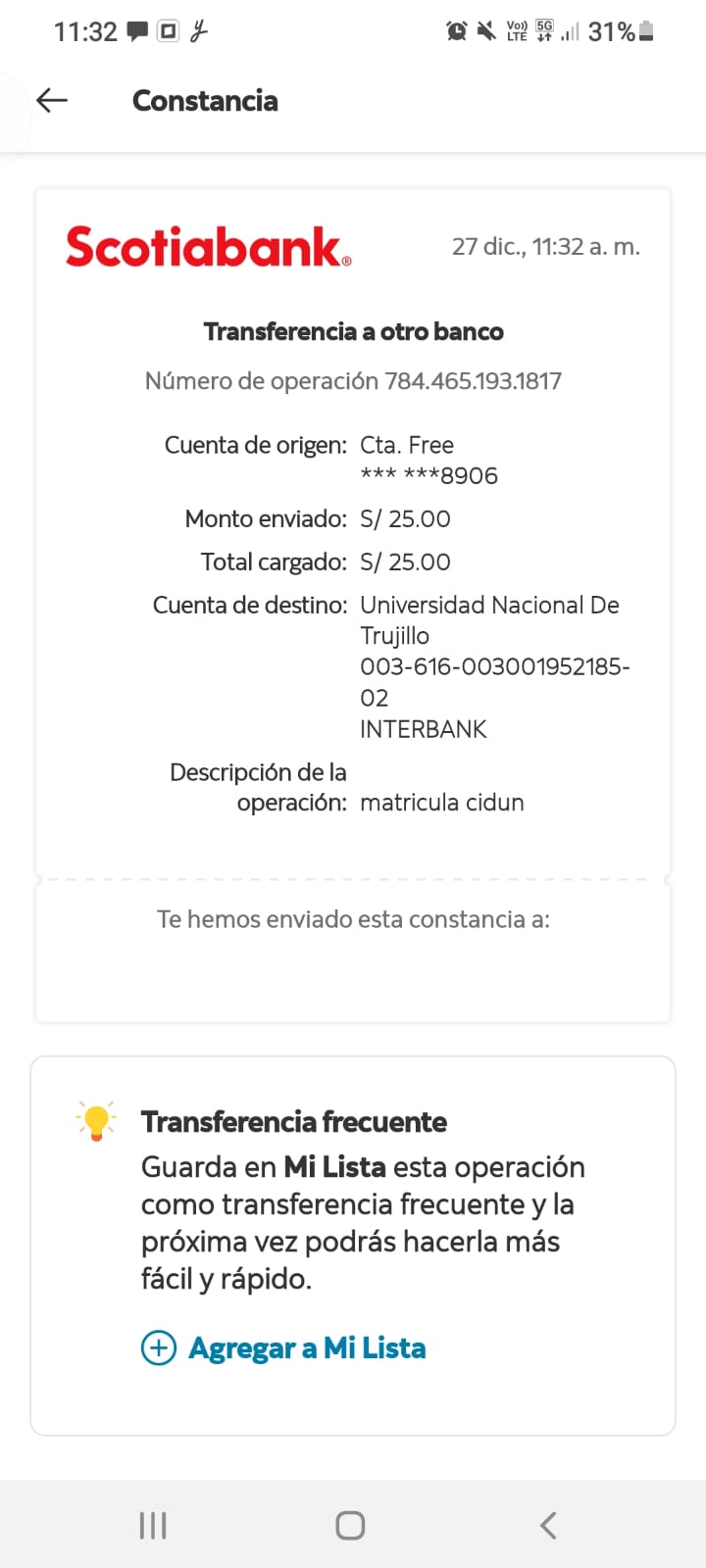Open recent apps from navigation bar

153,1525
